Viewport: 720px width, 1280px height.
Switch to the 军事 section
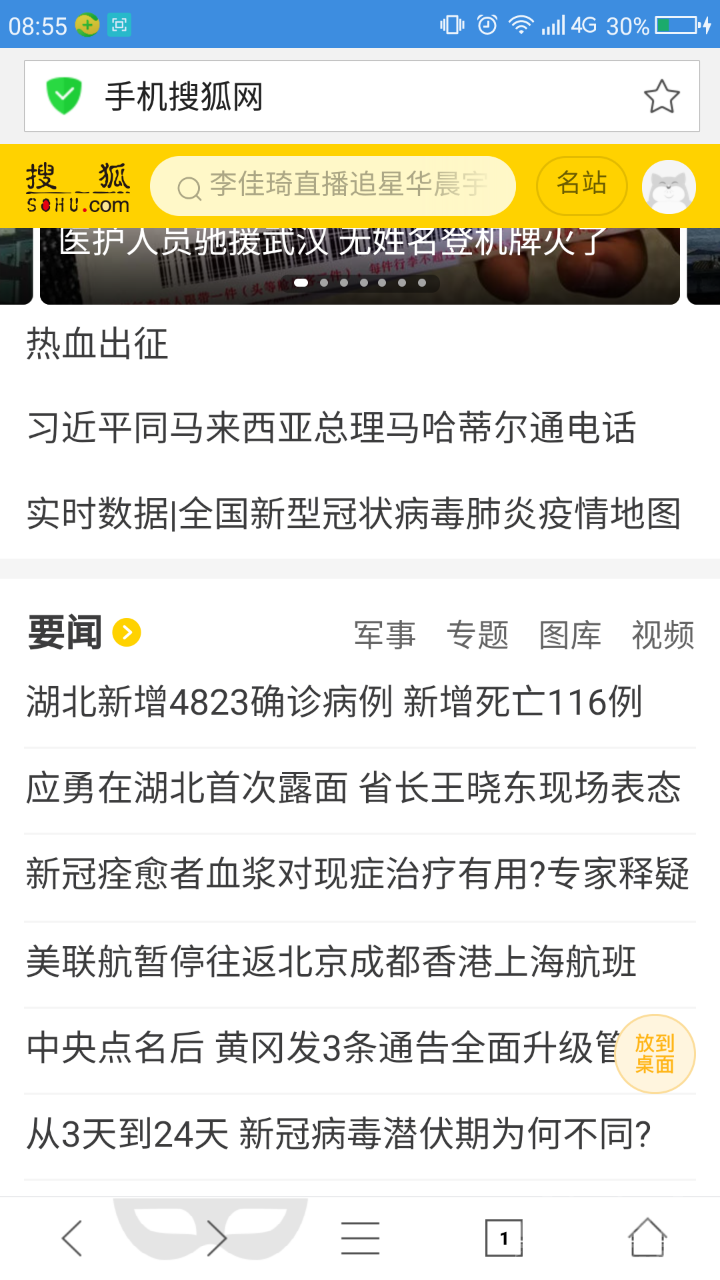[385, 635]
